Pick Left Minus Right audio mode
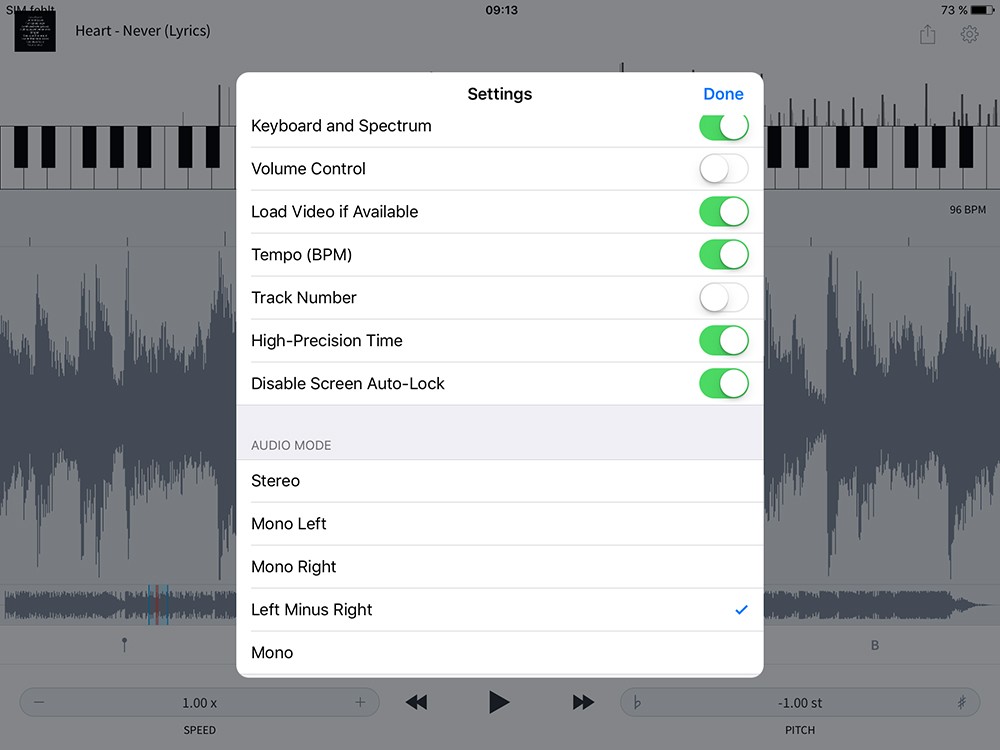1000x750 pixels. click(499, 610)
